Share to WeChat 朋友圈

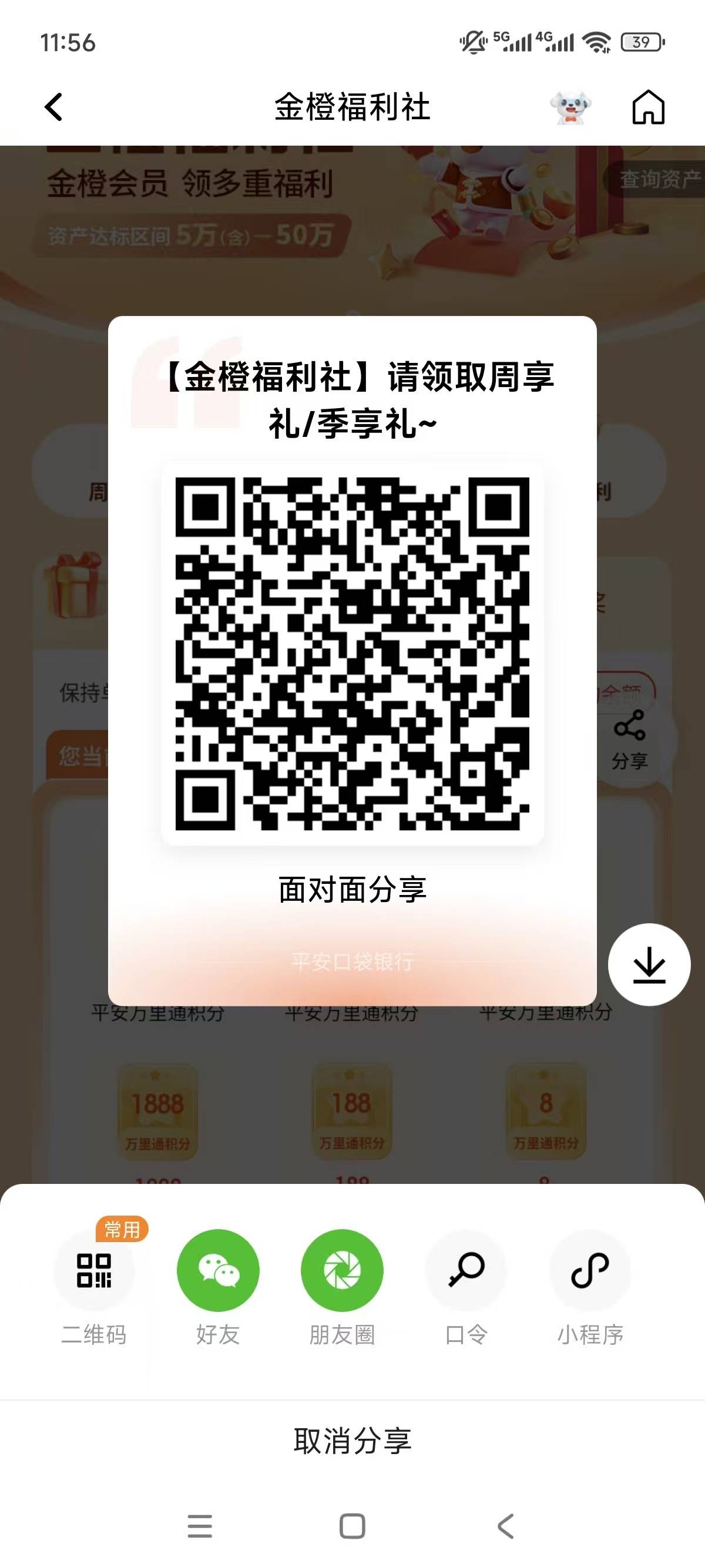click(x=342, y=1271)
